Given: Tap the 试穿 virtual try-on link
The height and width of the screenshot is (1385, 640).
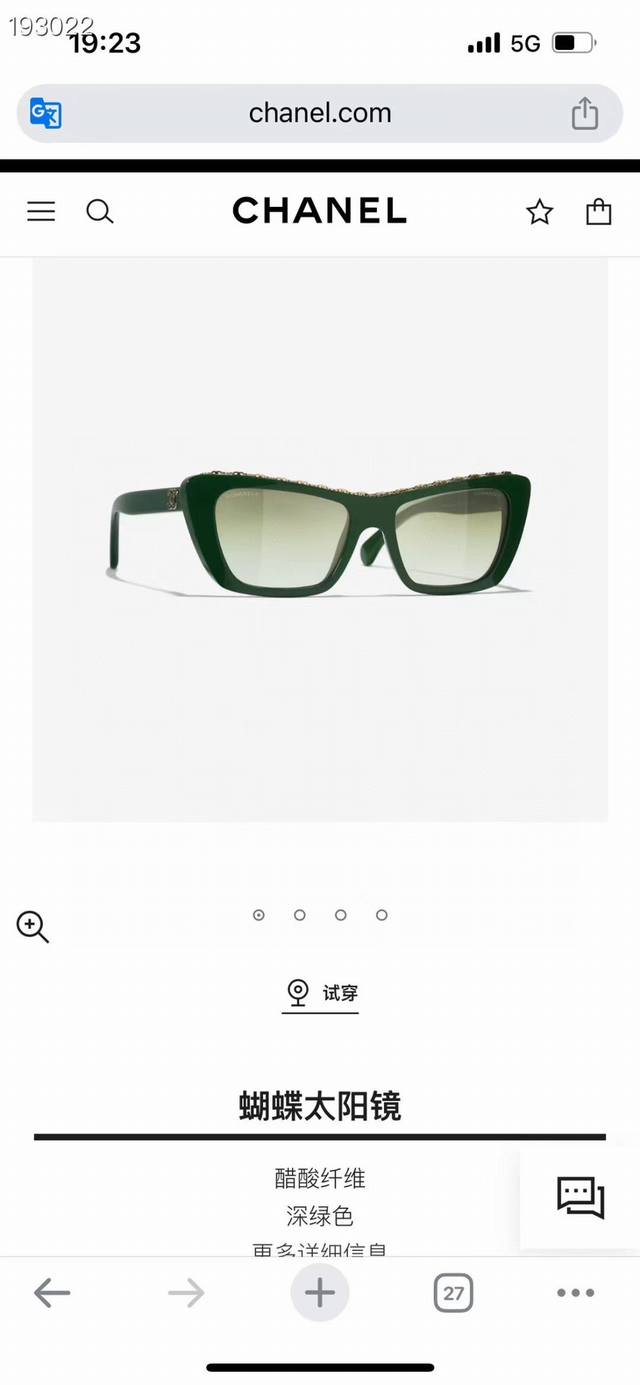Looking at the screenshot, I should (320, 993).
